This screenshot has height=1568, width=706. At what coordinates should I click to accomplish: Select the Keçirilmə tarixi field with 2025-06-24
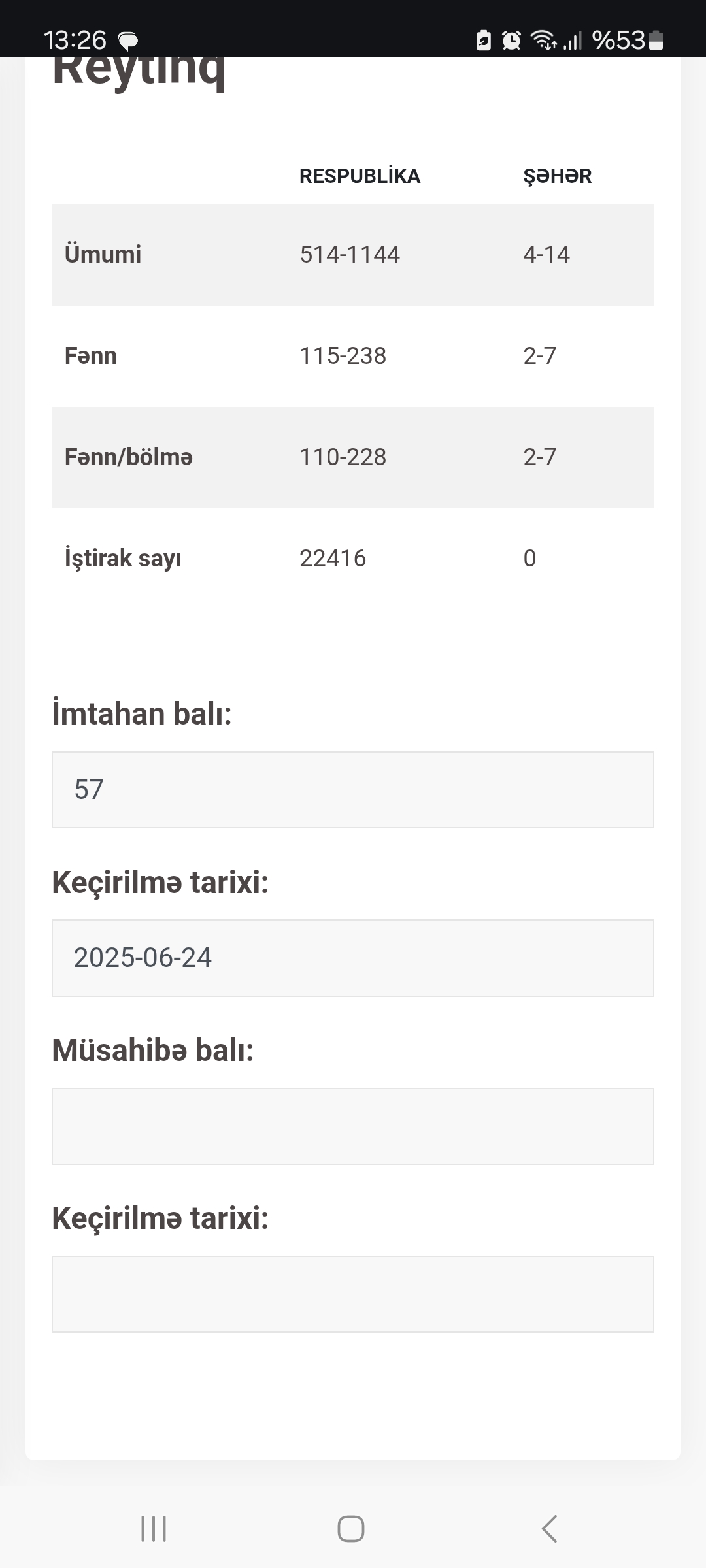(x=353, y=958)
